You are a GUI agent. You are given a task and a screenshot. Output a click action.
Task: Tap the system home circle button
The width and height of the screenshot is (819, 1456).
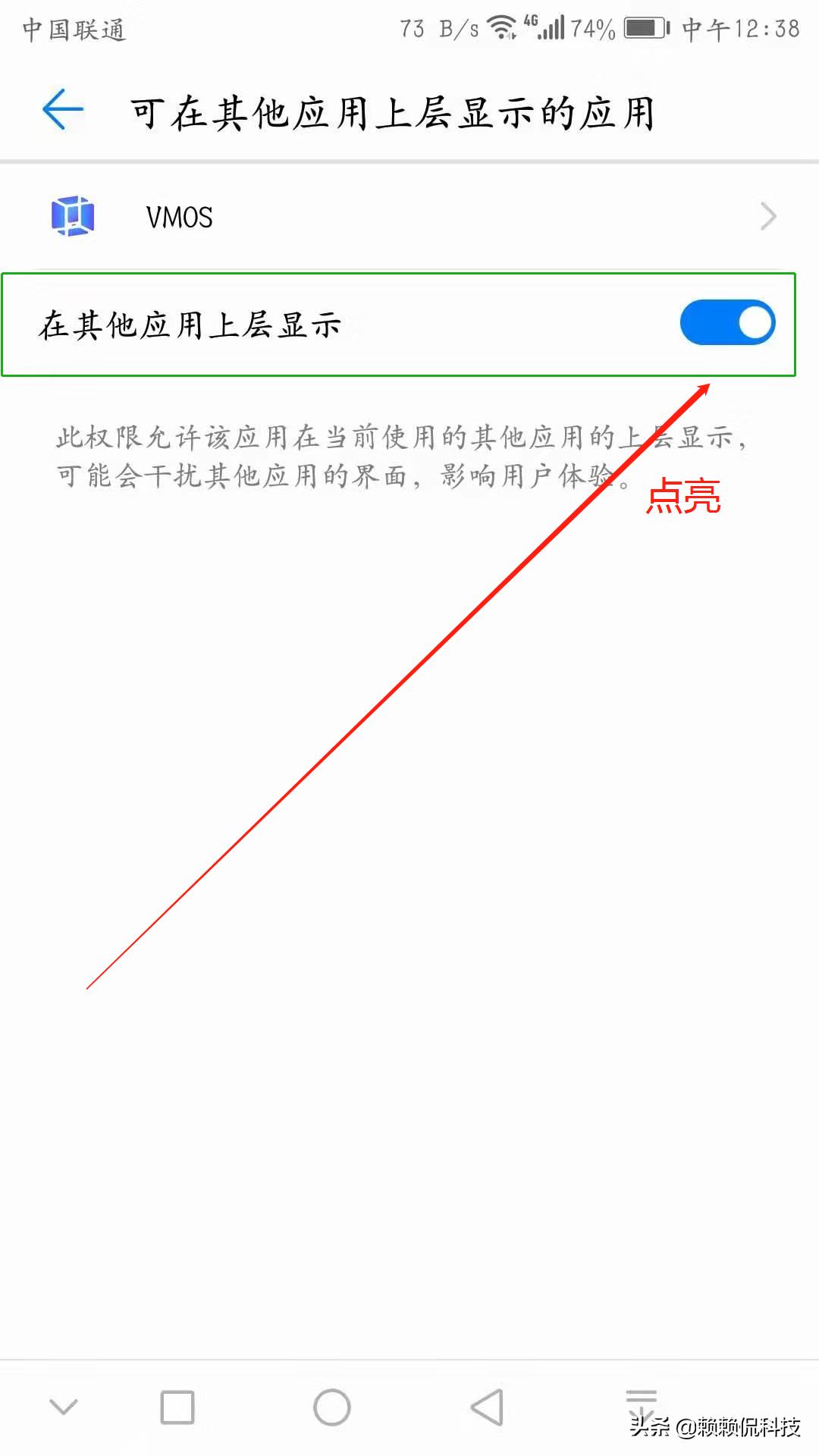coord(331,1407)
